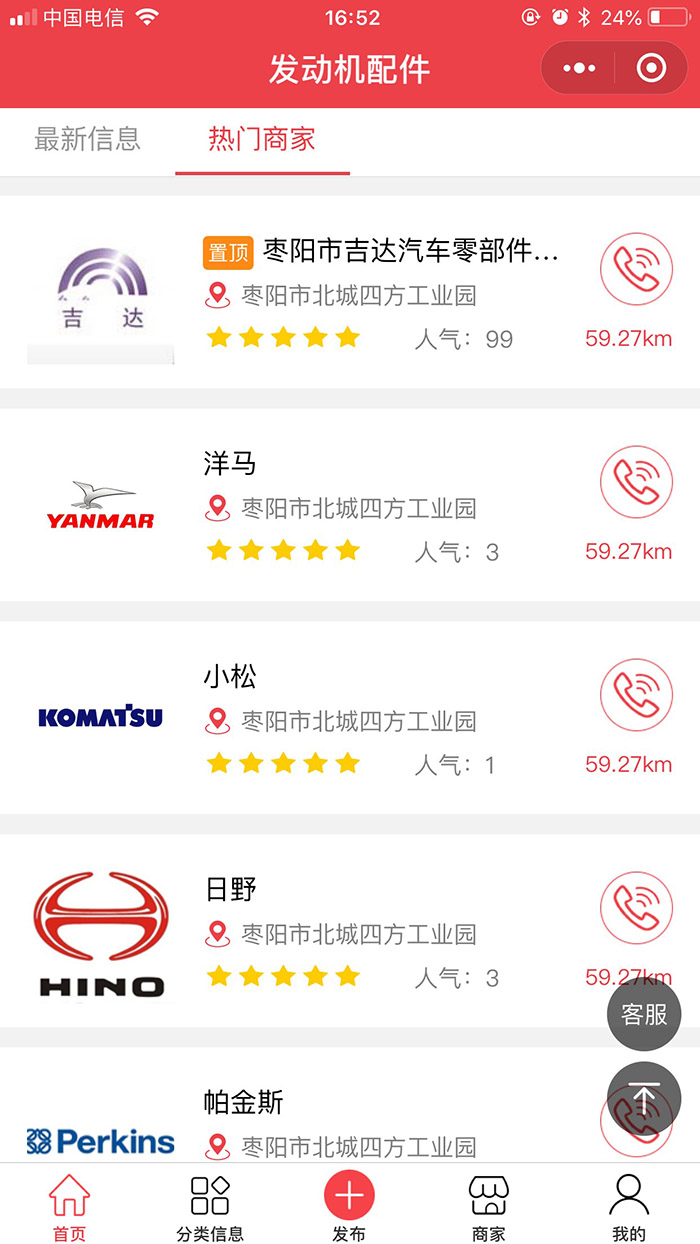This screenshot has width=700, height=1244.
Task: Select the 热门商家 tab
Action: [x=262, y=139]
